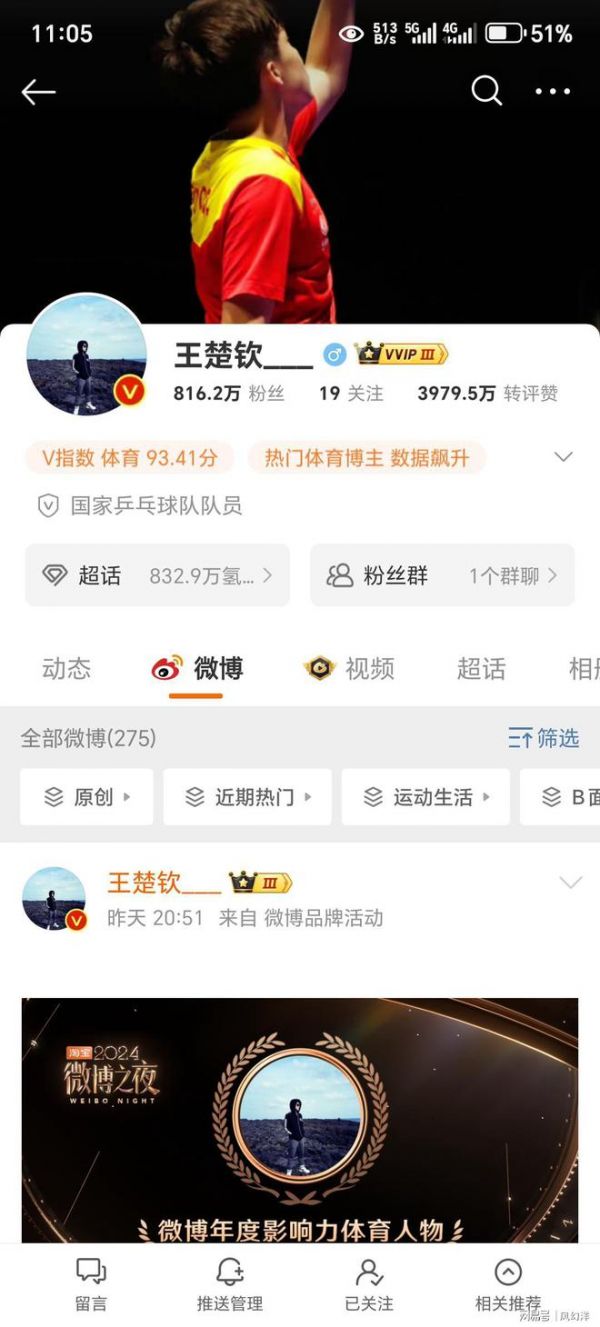600x1327 pixels.
Task: Open the 粉丝群 1个群聊 card
Action: click(x=442, y=575)
